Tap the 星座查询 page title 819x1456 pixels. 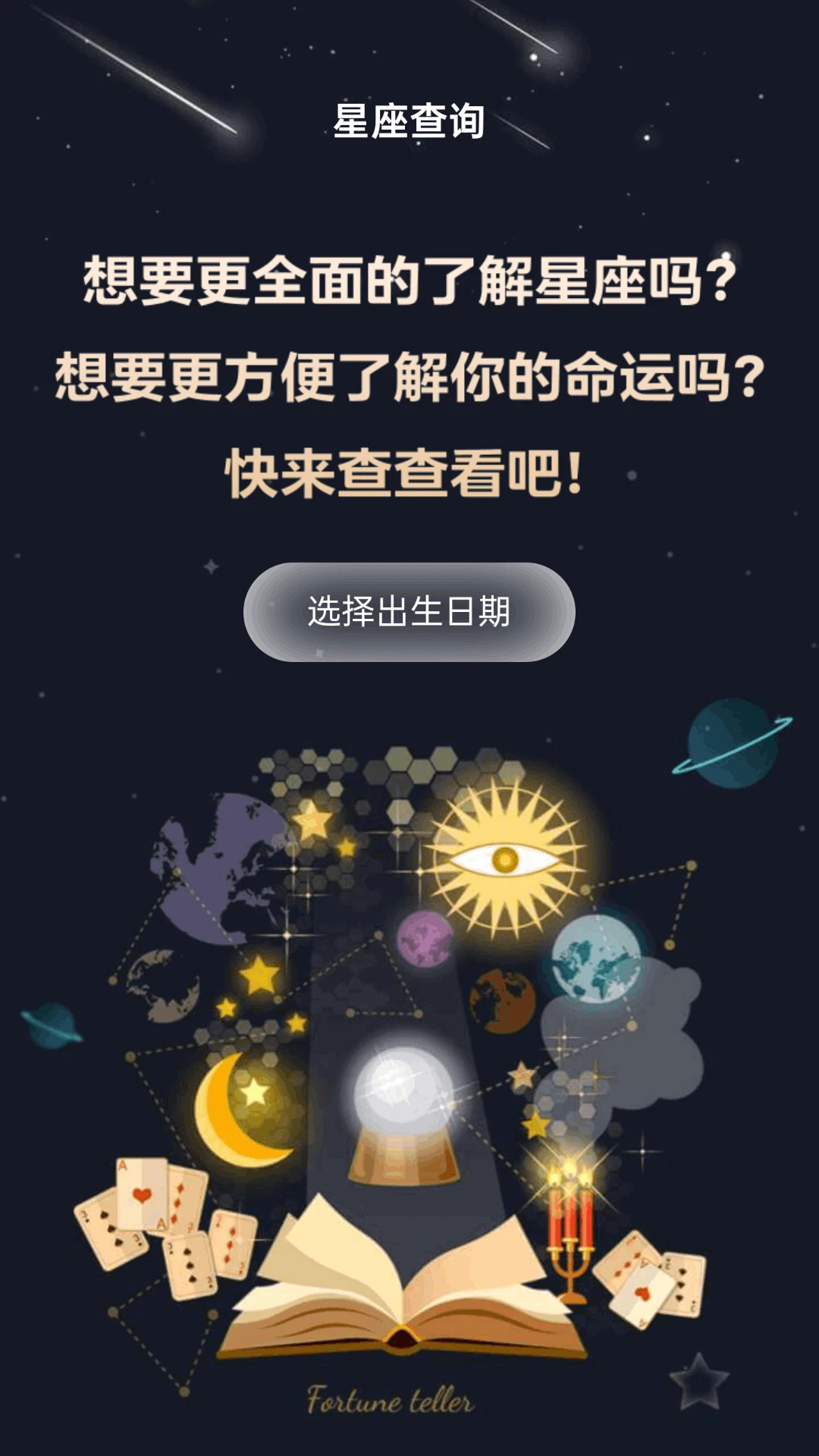409,121
